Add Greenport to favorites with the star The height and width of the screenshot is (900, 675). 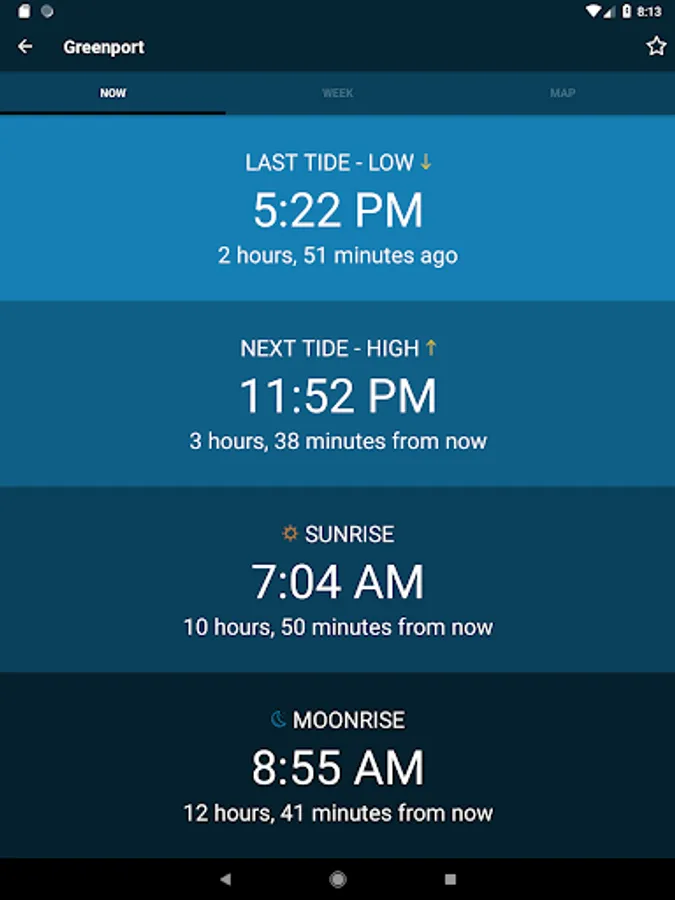coord(656,47)
